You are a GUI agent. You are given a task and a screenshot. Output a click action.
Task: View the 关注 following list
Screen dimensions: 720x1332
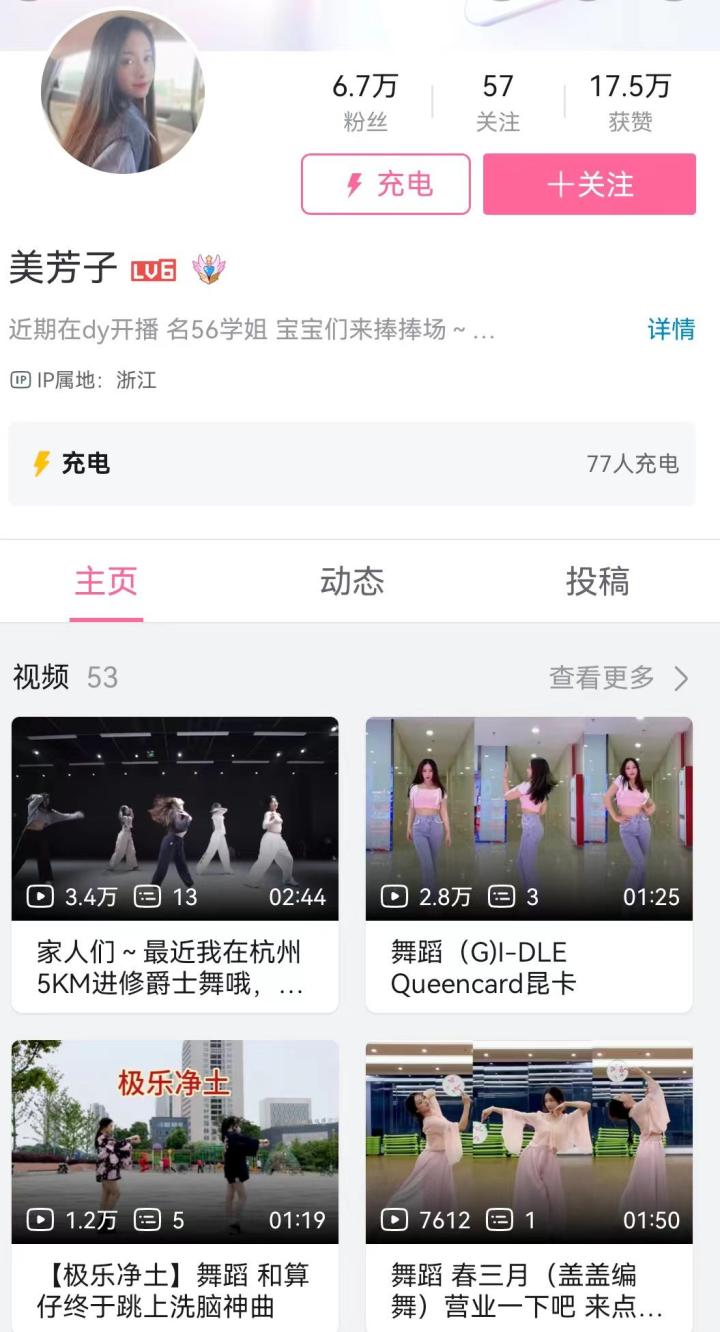point(497,103)
